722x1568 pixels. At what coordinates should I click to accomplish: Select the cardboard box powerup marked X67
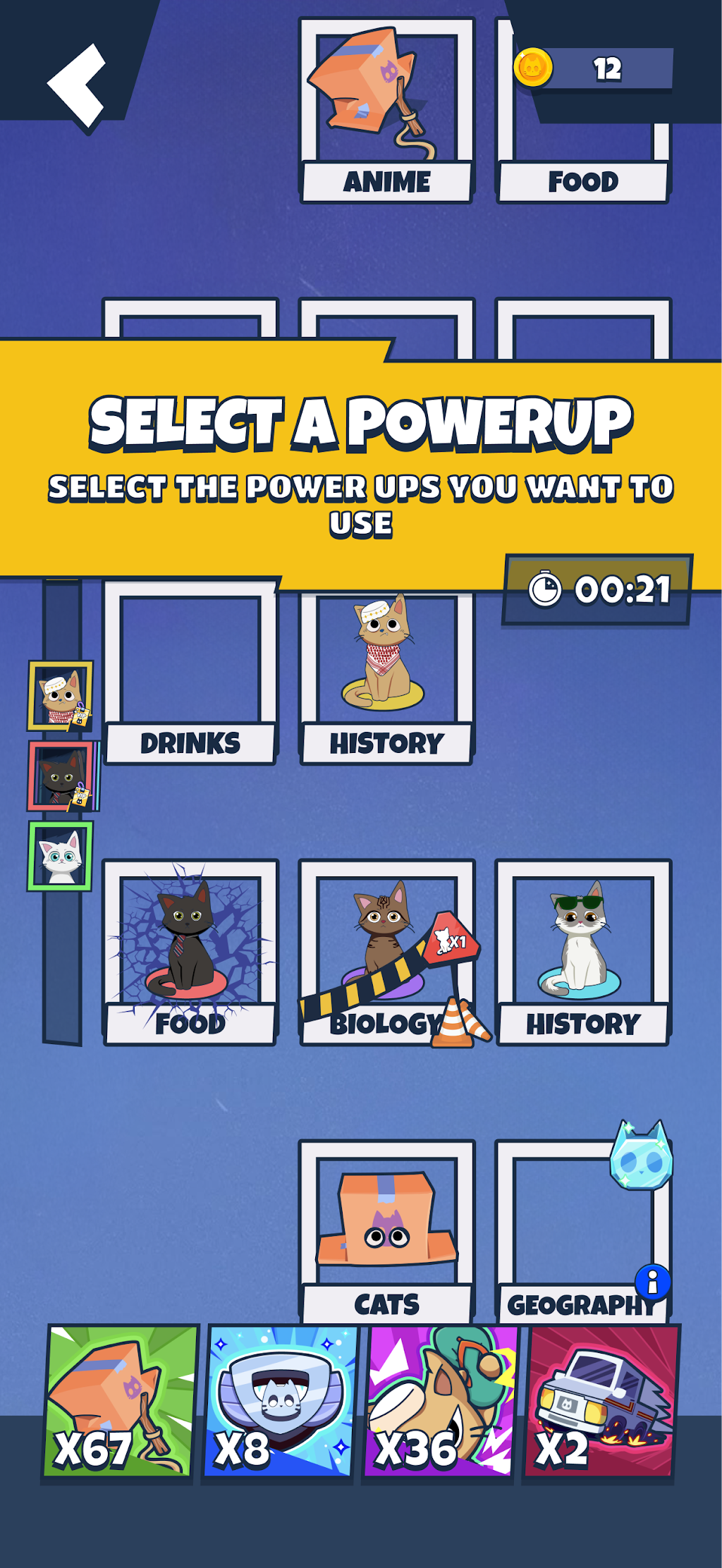point(120,1402)
